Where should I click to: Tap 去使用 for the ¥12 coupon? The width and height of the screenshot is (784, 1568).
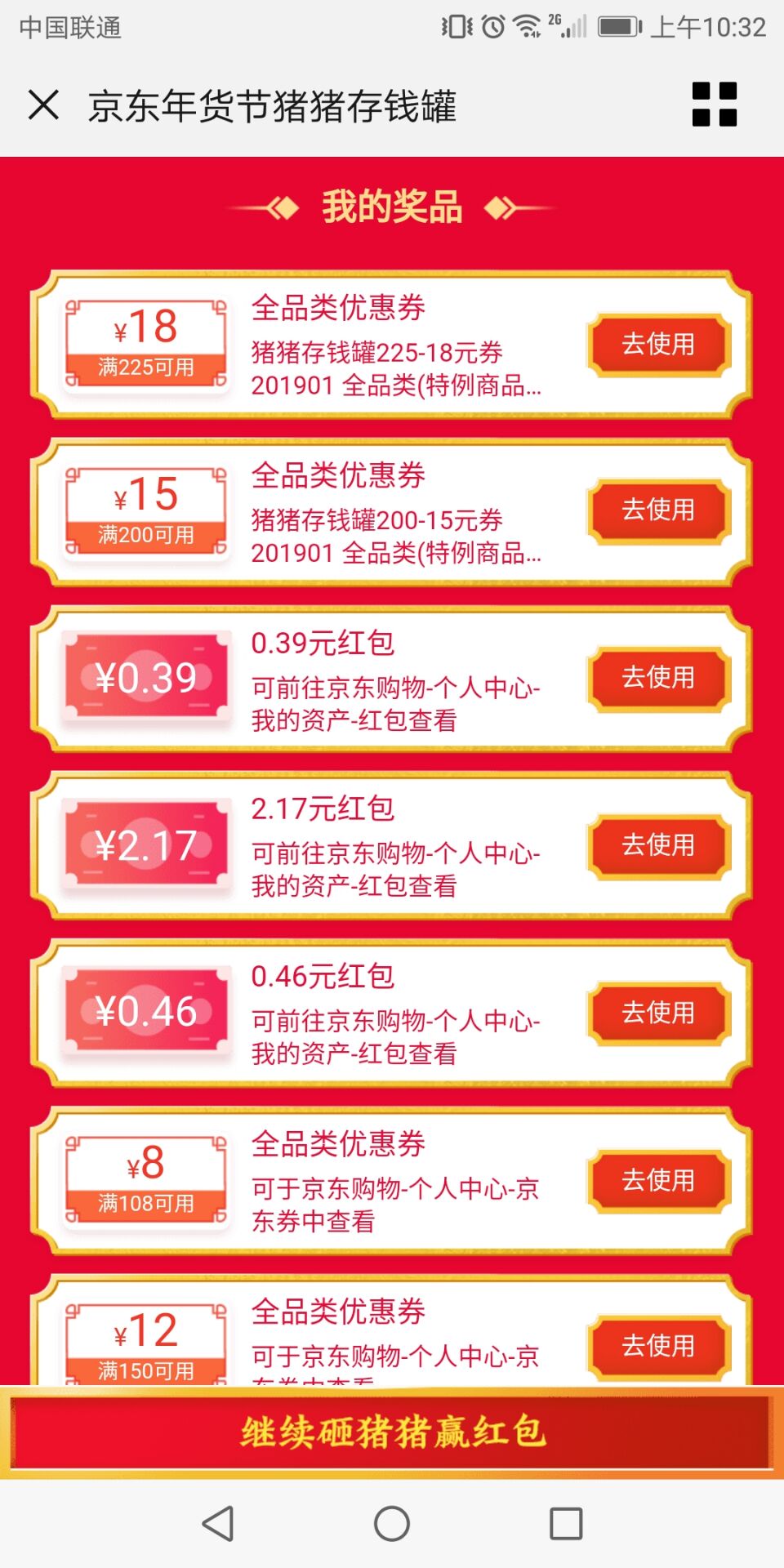coord(658,1346)
